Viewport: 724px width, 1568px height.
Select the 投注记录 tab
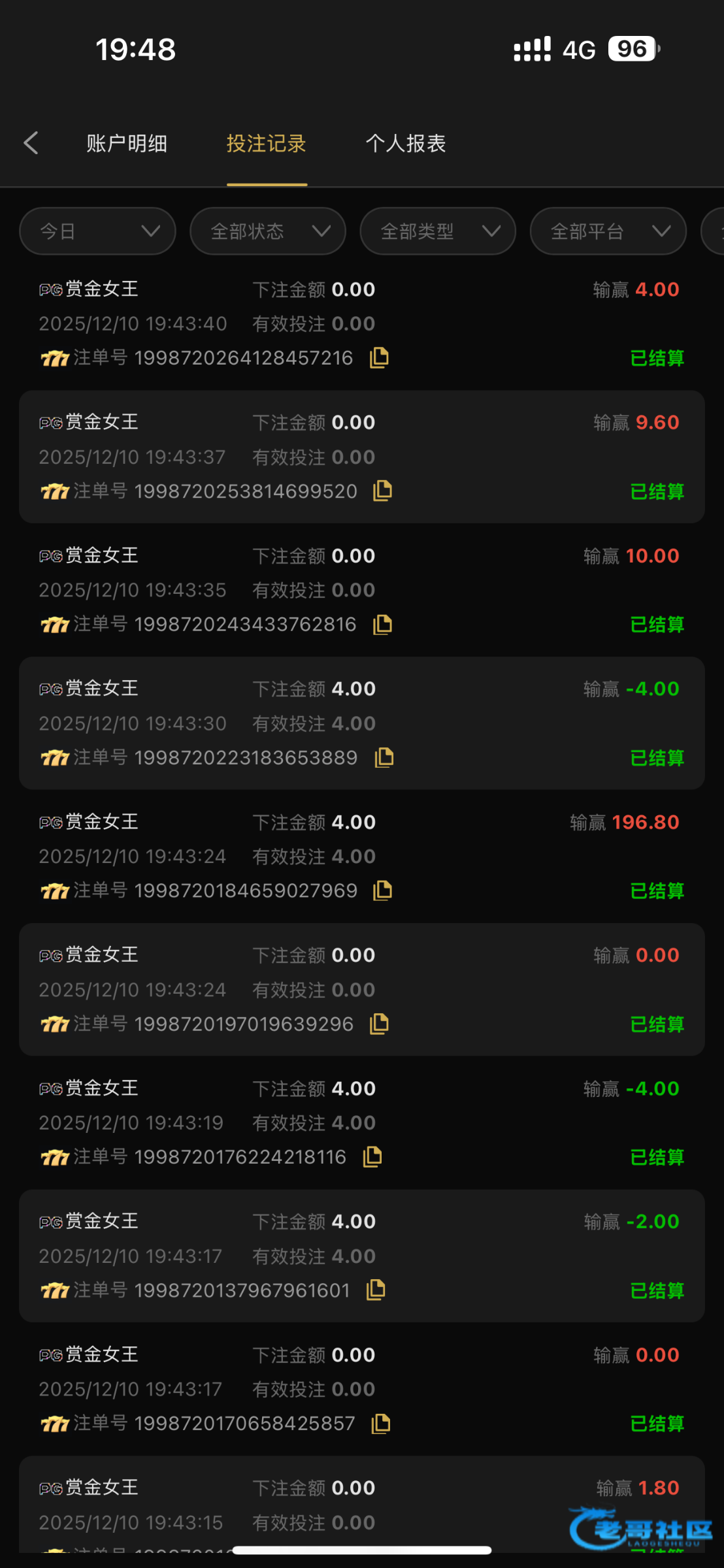[x=267, y=144]
